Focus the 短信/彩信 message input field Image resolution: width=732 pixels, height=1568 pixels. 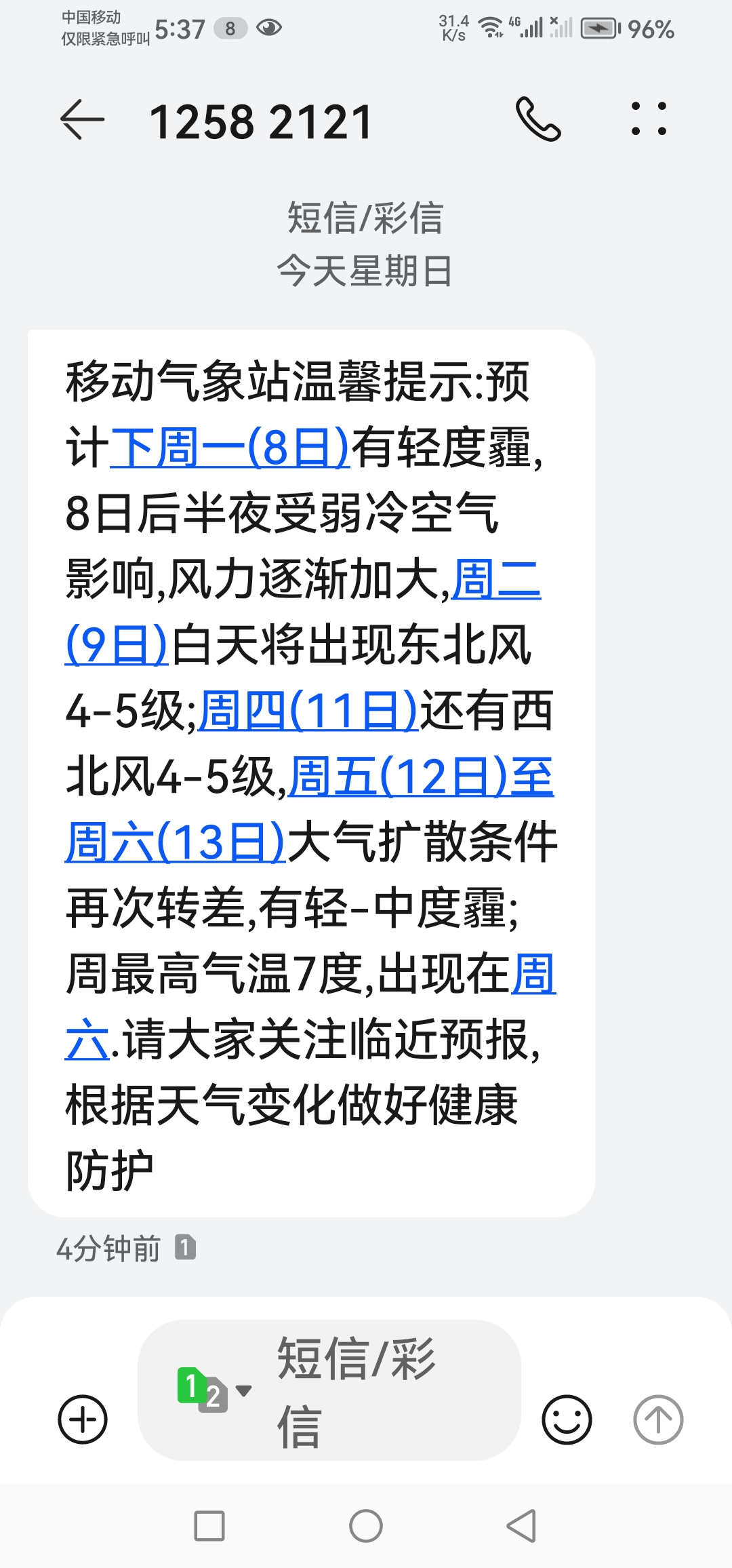click(x=380, y=1390)
